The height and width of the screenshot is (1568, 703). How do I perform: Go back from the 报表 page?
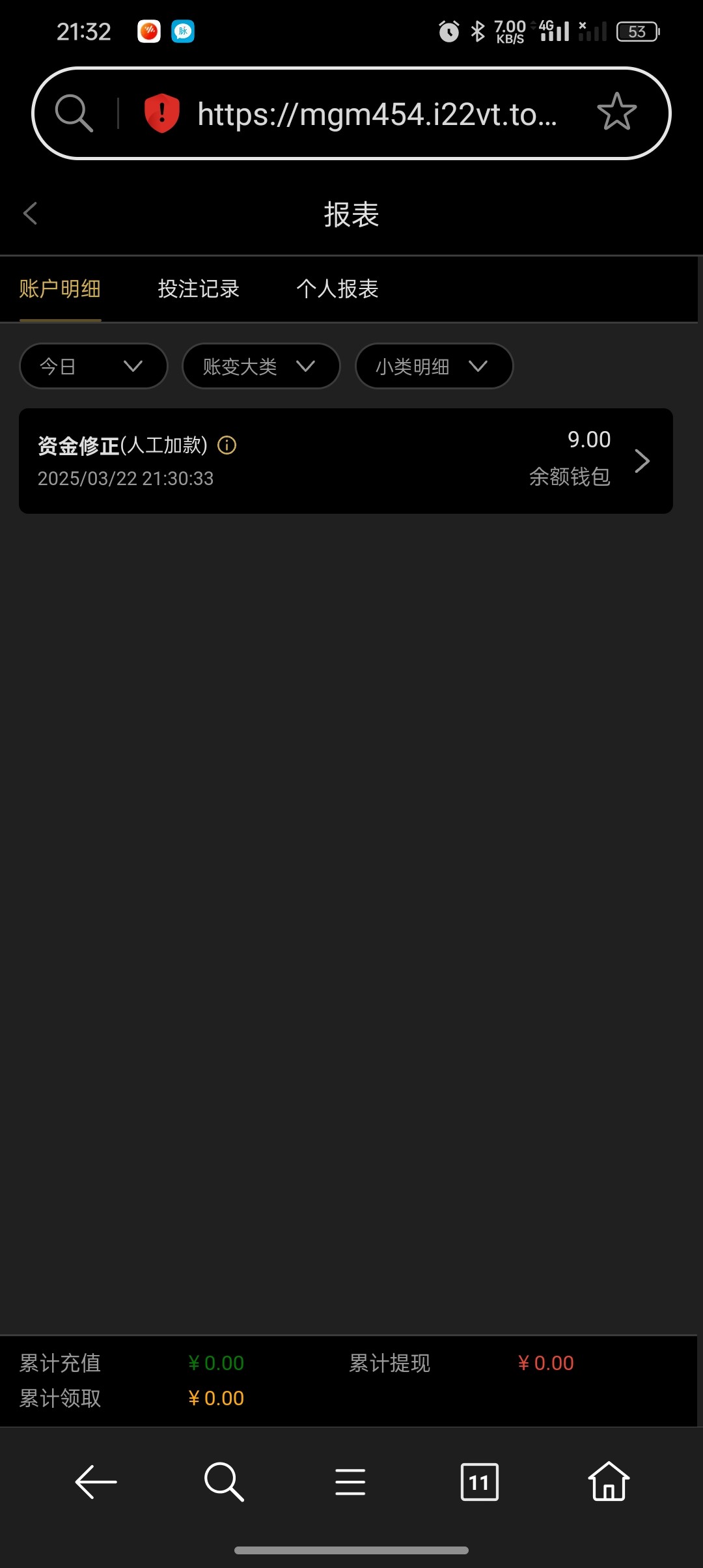tap(31, 214)
